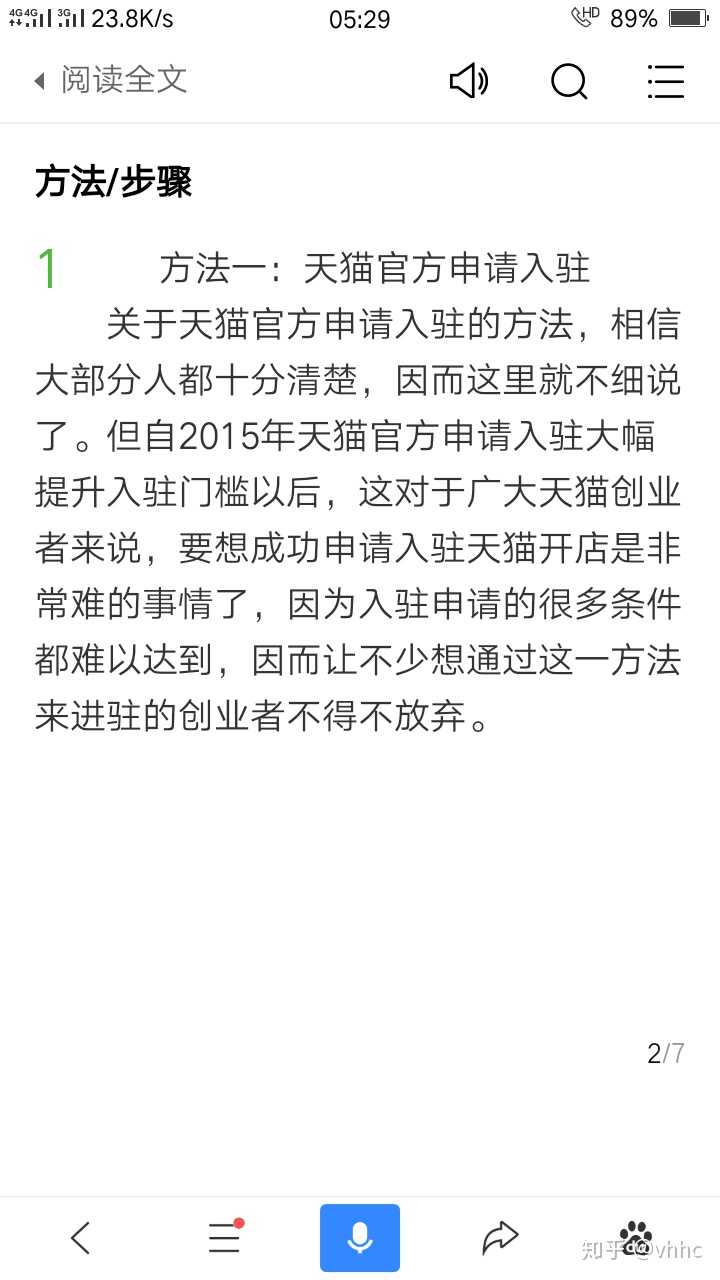This screenshot has width=720, height=1280.
Task: Tap the back arrow in bottom bar
Action: (x=81, y=1238)
